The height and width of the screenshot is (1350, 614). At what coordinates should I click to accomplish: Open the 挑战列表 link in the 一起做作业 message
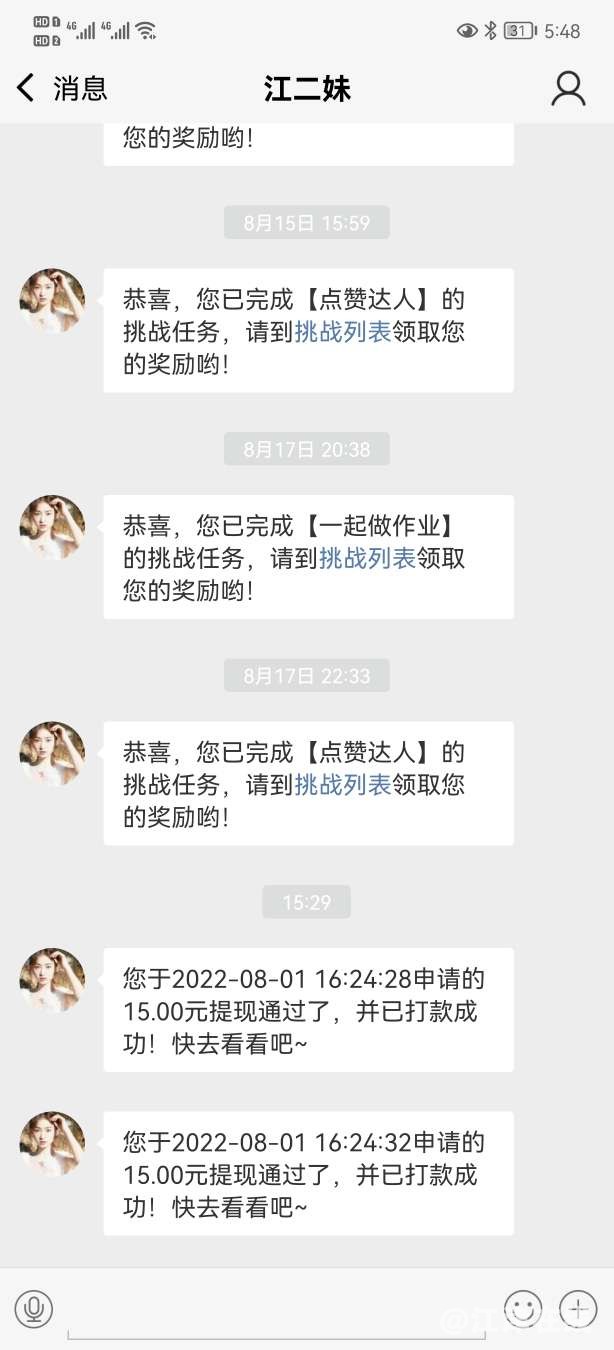pyautogui.click(x=367, y=559)
